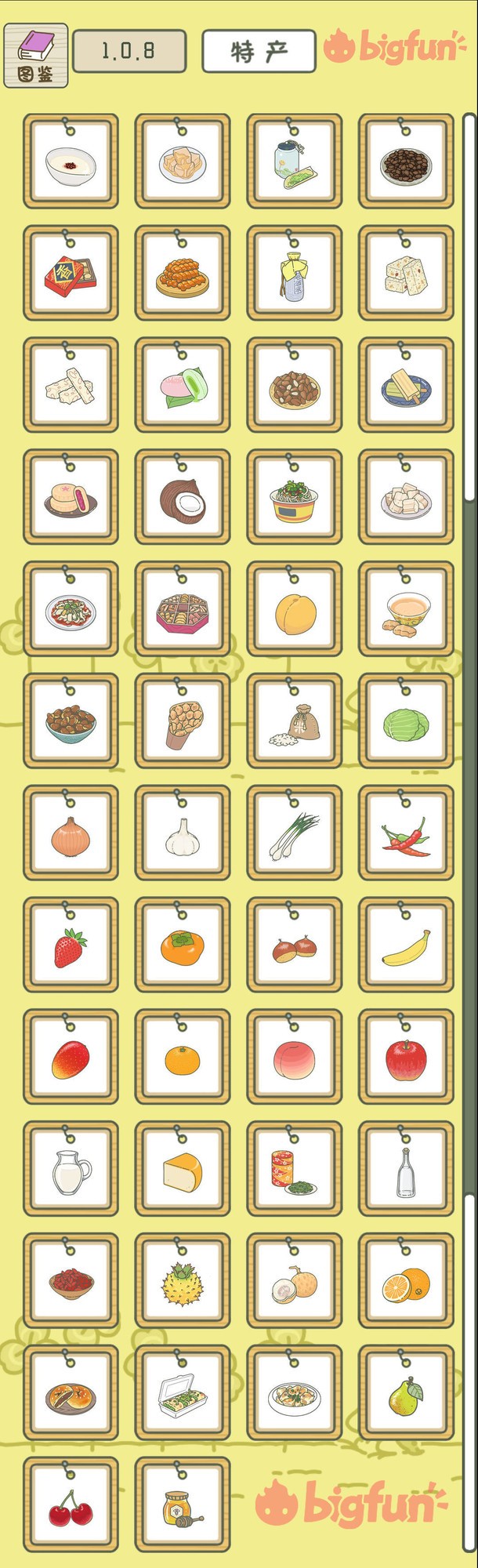478x1568 pixels.
Task: View the rice sack item
Action: (295, 723)
